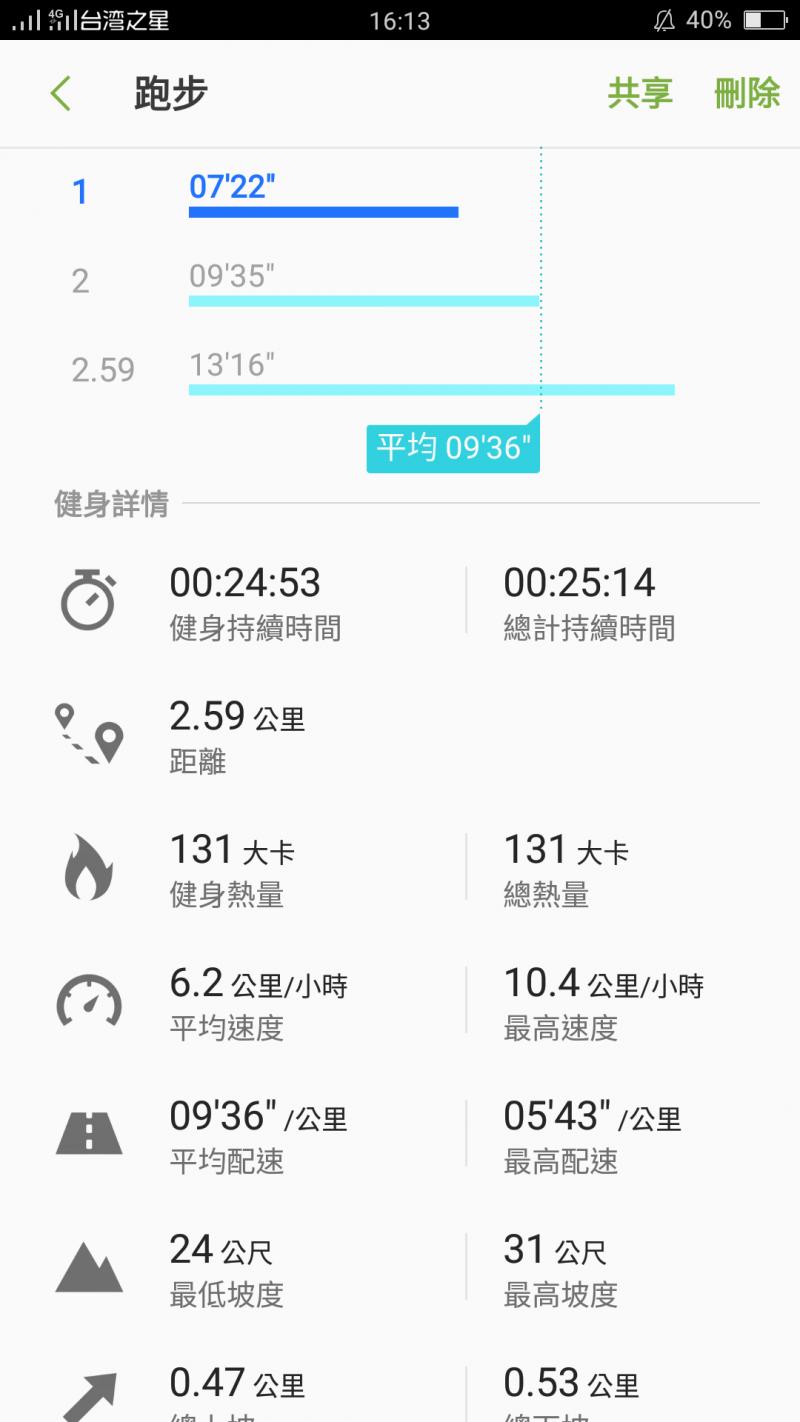Viewport: 800px width, 1422px height.
Task: Delete this run record with 刪除
Action: click(x=746, y=93)
